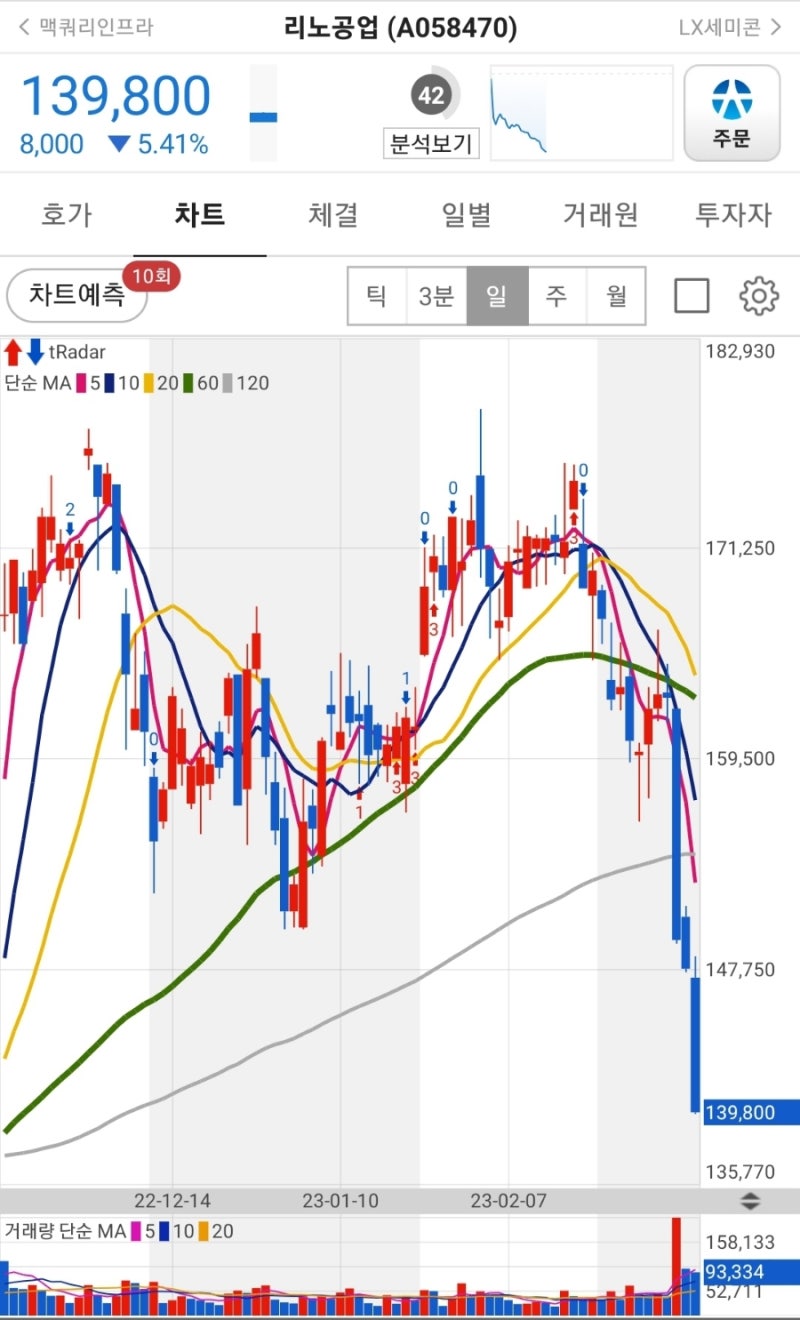Switch to the 호가 quote tab
Screen dimensions: 800x1320
(x=66, y=215)
